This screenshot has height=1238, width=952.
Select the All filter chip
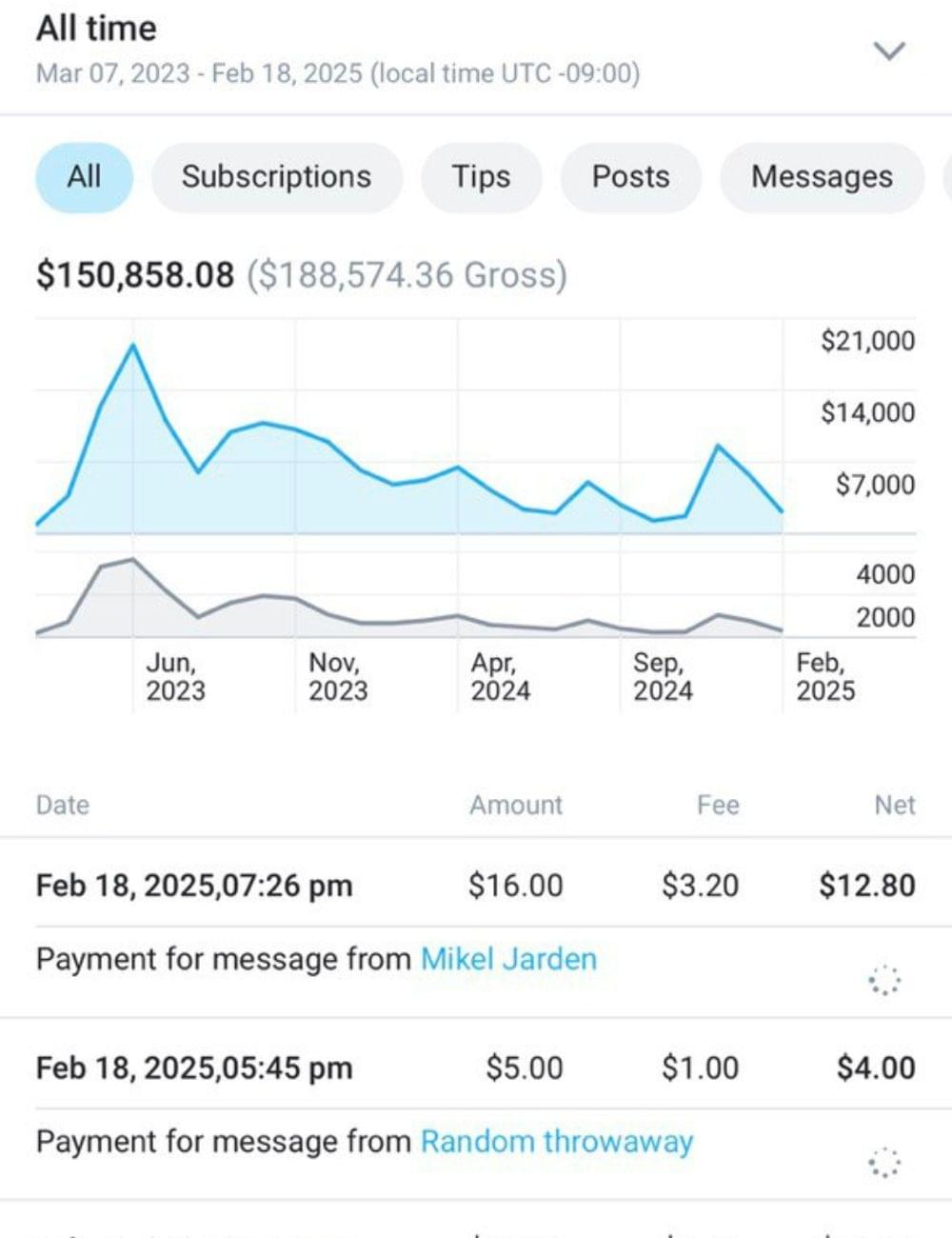pos(84,177)
